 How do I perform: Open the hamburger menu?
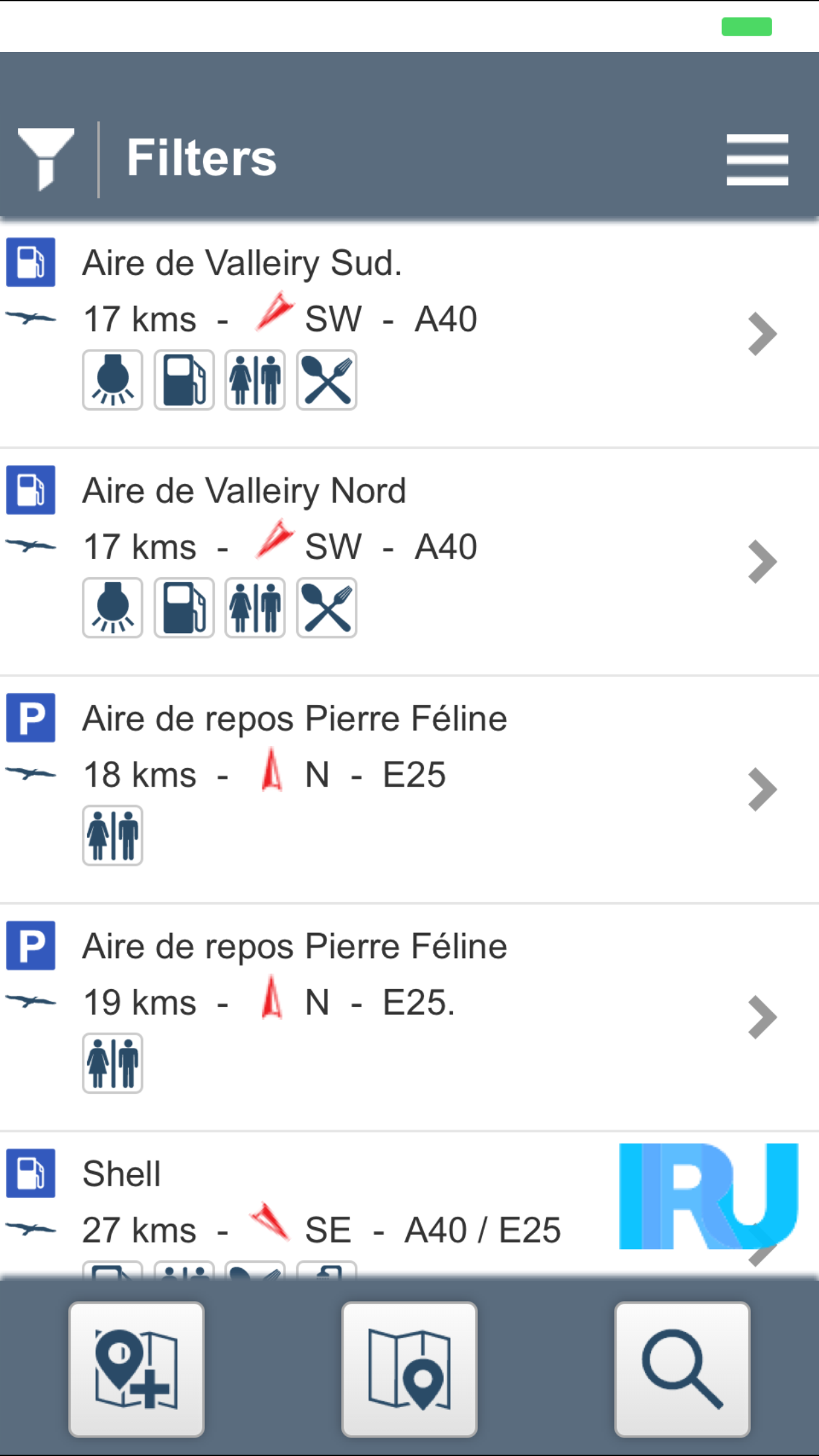point(756,160)
